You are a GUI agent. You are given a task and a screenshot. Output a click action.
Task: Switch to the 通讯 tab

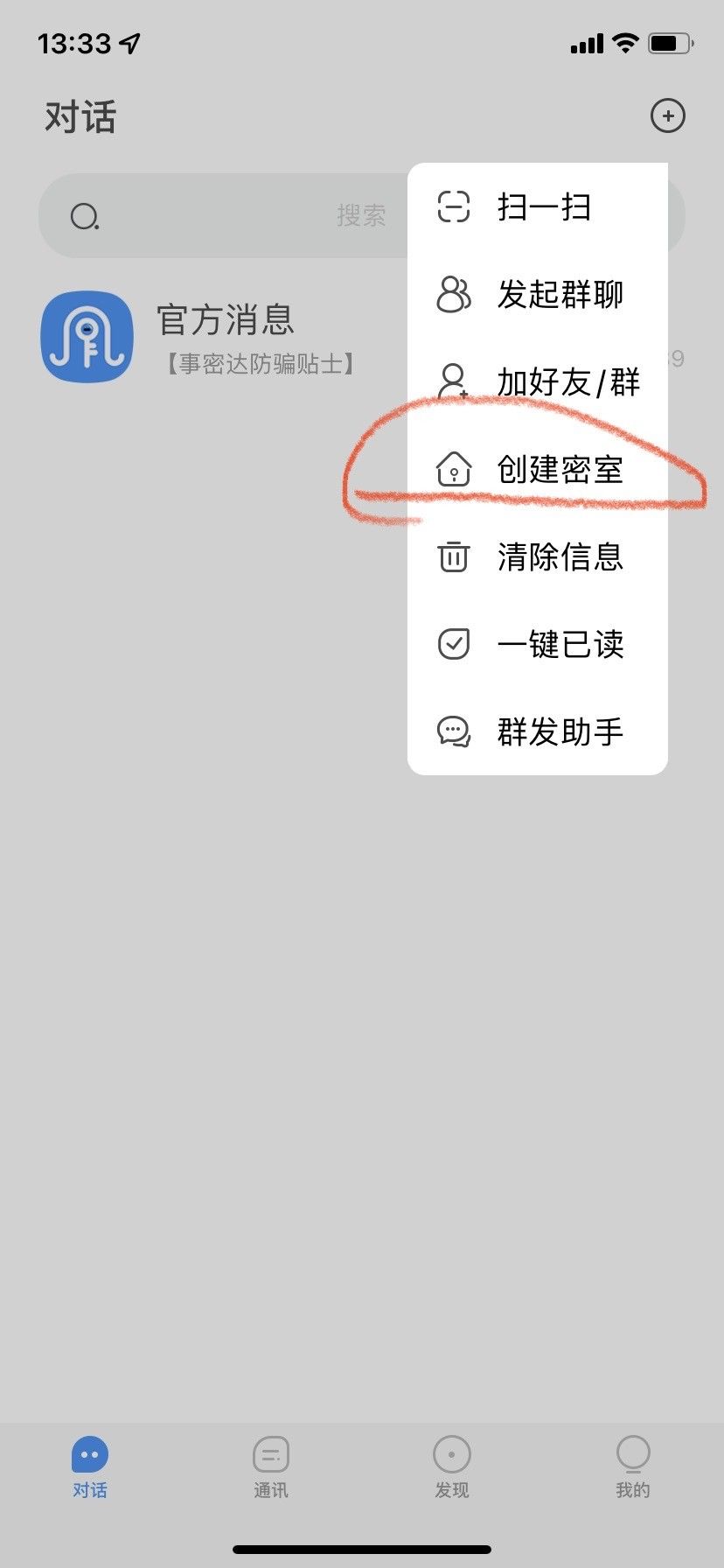coord(271,1467)
